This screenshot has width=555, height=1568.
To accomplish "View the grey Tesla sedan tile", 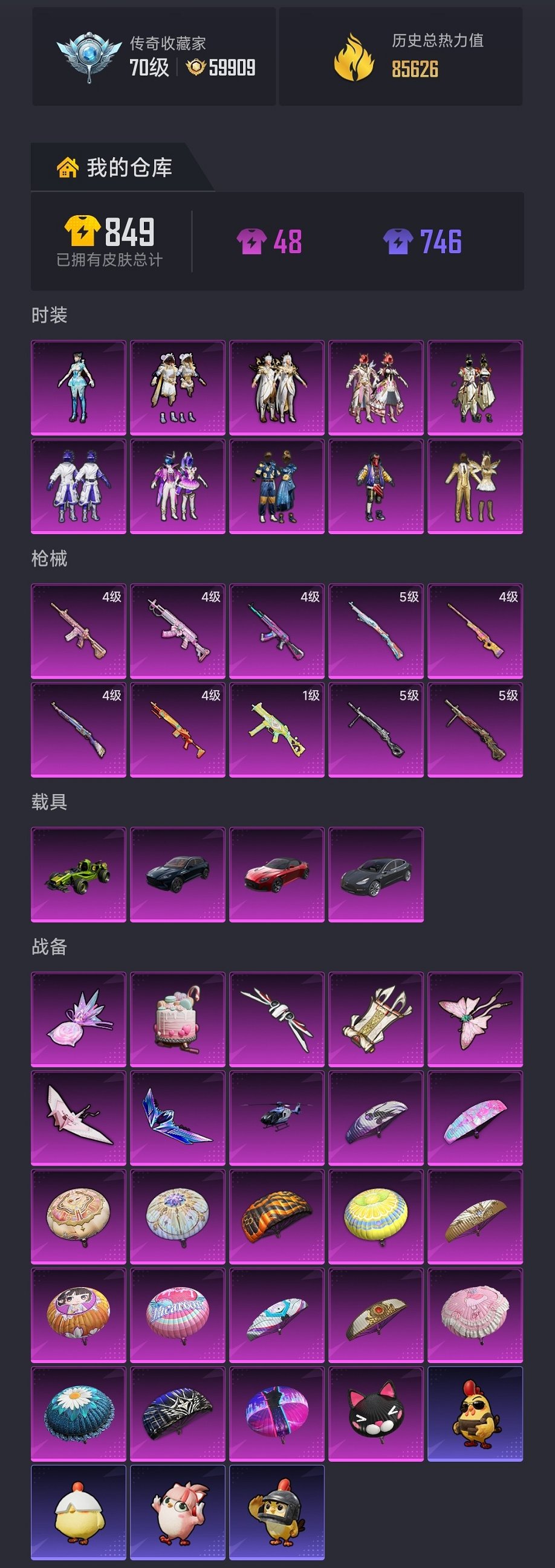I will pos(376,874).
